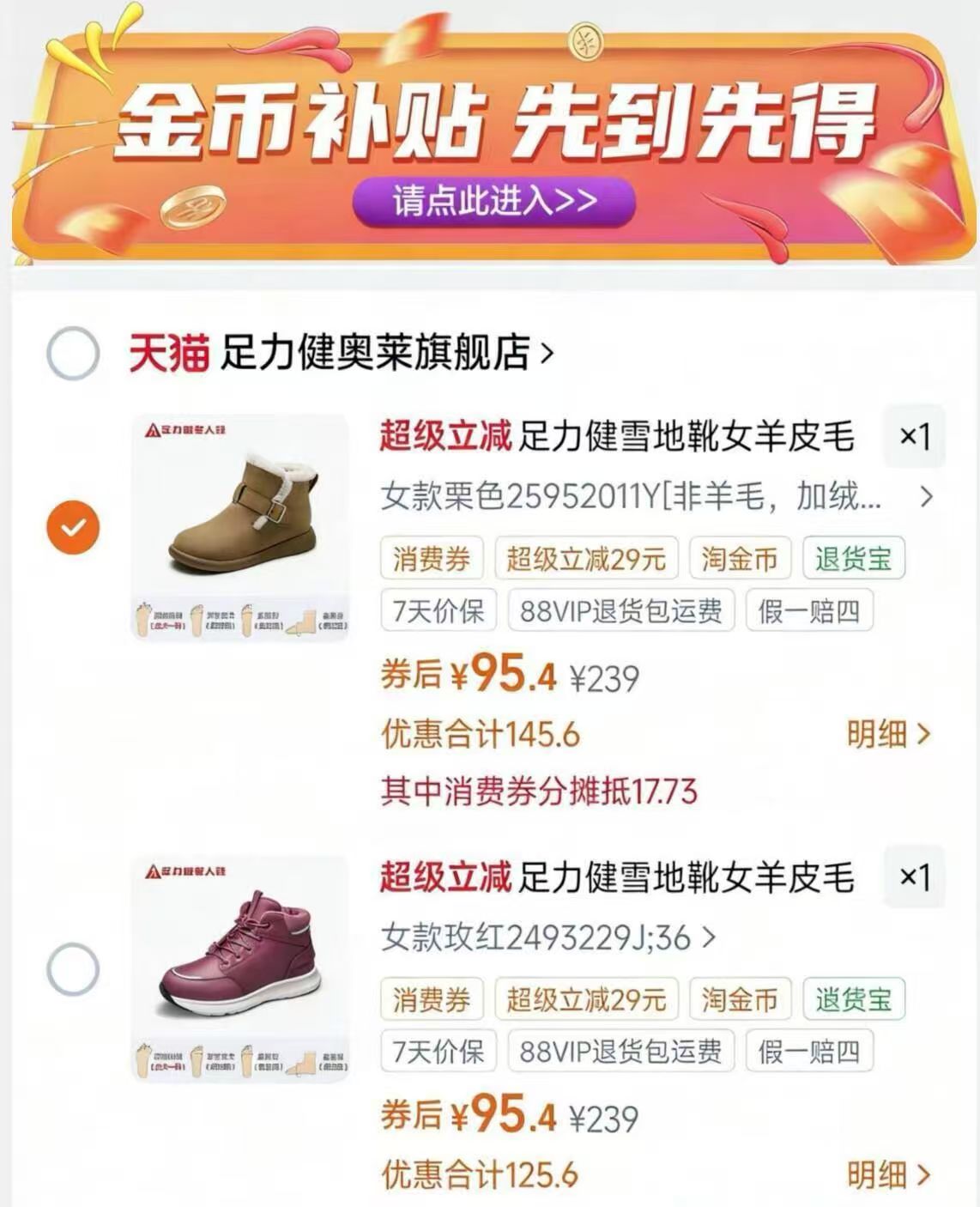Click the 假一赔四 guarantee badge on the second item

(x=810, y=1051)
